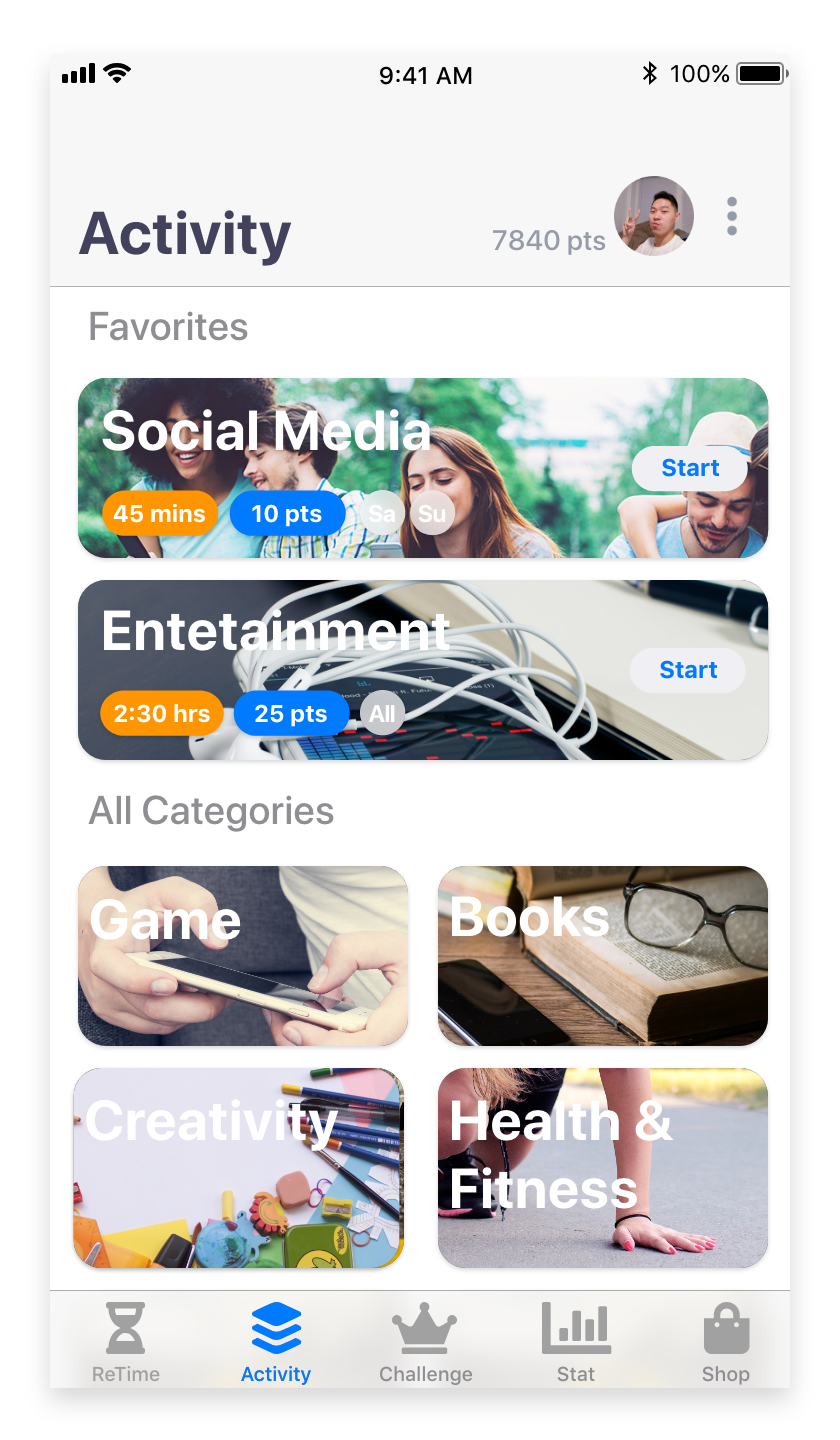
Task: Go to the Challenge tab
Action: 425,1342
